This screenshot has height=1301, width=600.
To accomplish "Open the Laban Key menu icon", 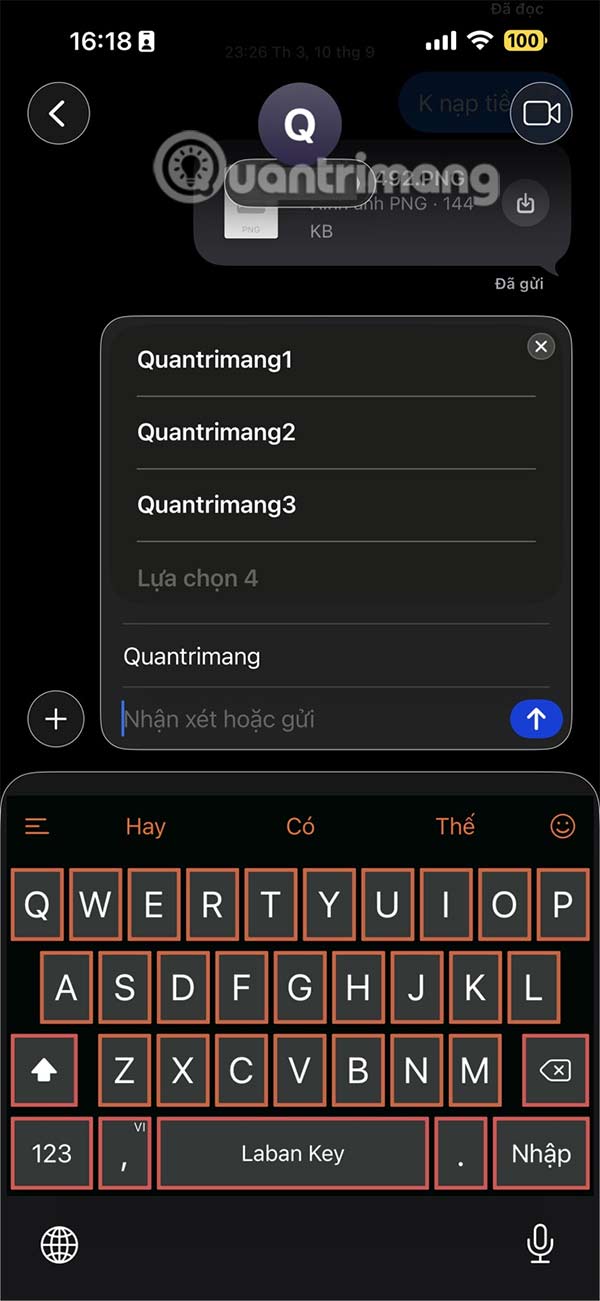I will pos(37,826).
